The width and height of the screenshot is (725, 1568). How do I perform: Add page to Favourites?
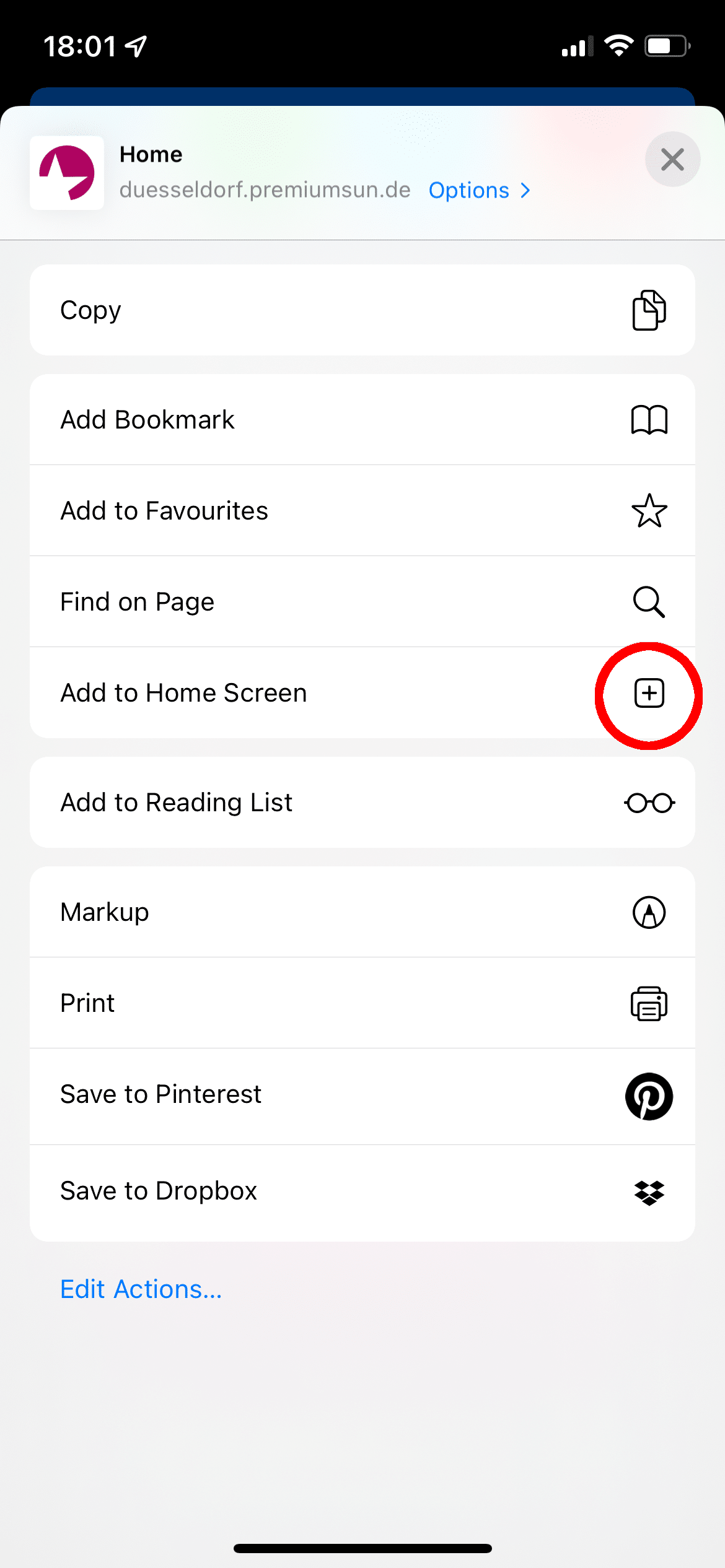362,511
